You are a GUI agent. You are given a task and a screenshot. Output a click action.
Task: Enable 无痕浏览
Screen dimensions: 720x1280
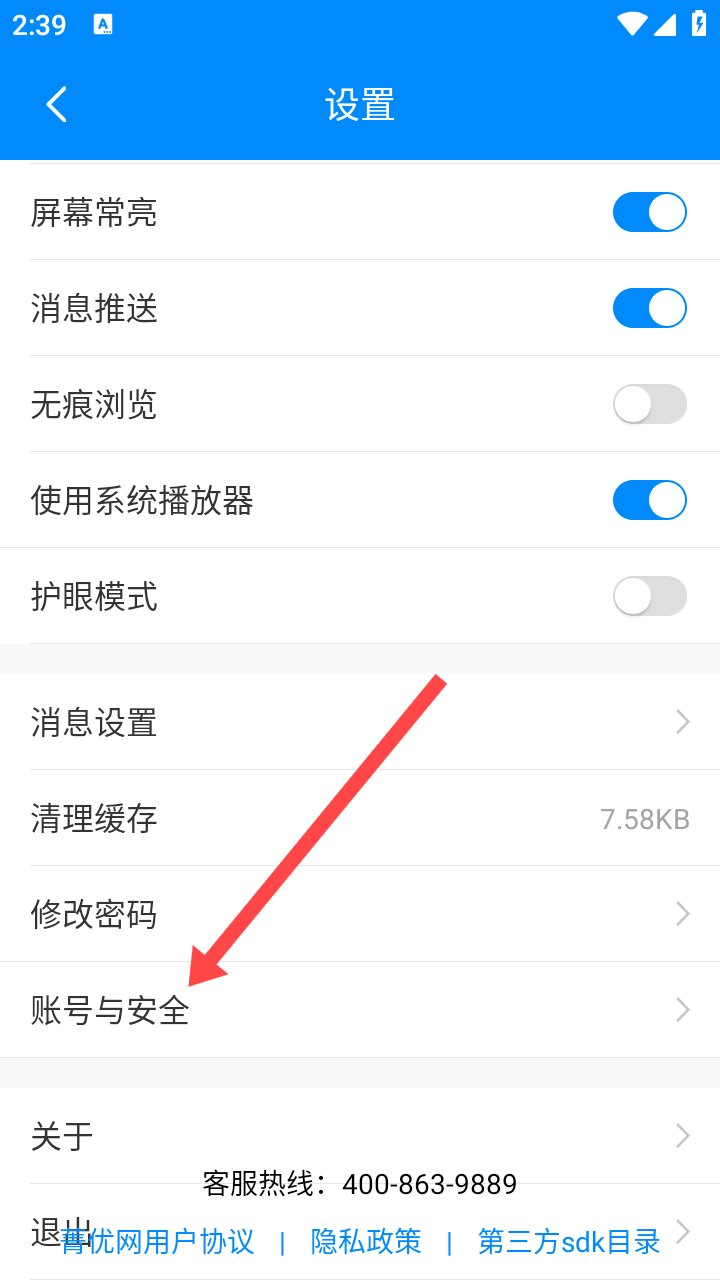pyautogui.click(x=650, y=404)
